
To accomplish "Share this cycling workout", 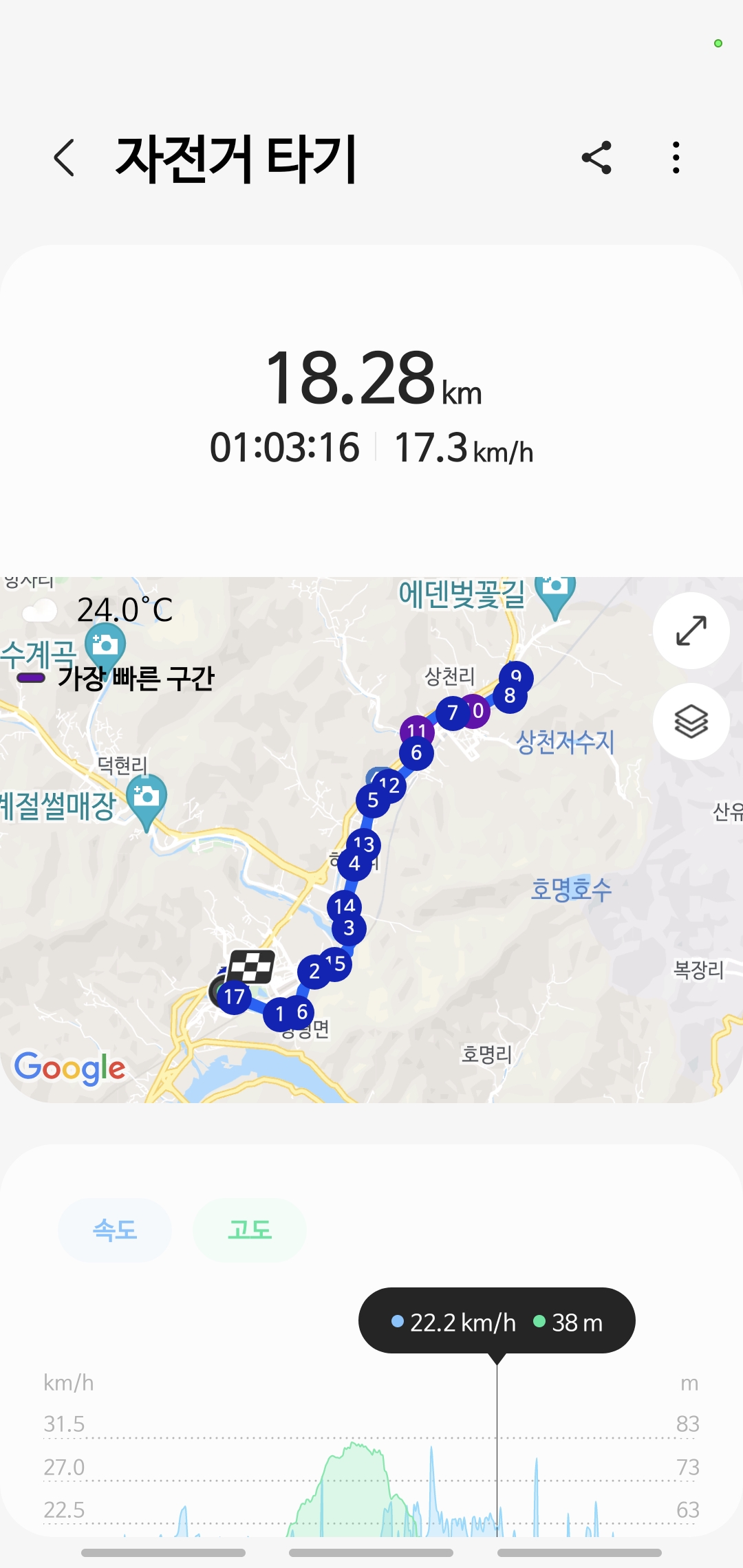I will coord(596,158).
